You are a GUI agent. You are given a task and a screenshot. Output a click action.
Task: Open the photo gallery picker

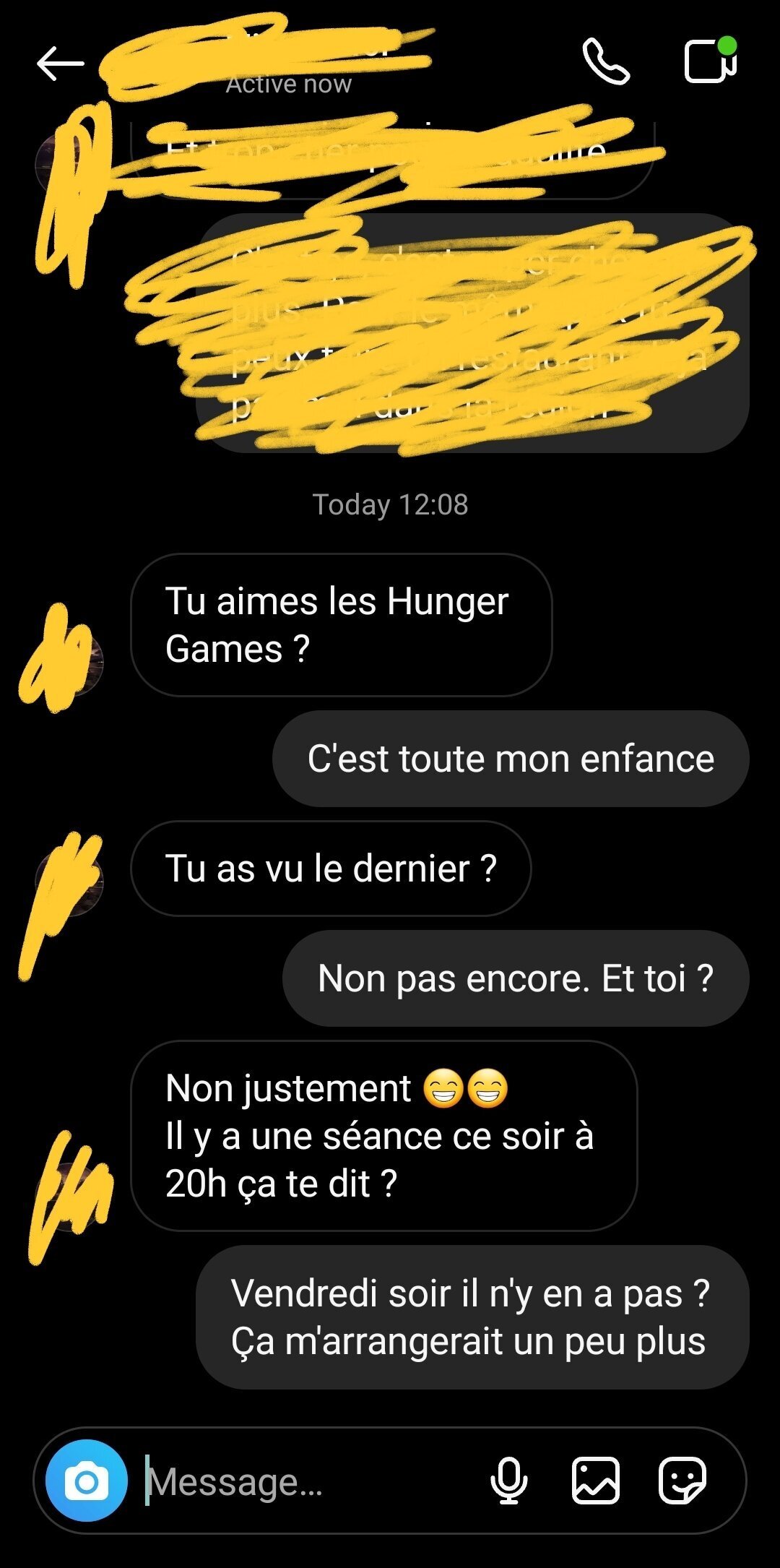(x=596, y=1481)
